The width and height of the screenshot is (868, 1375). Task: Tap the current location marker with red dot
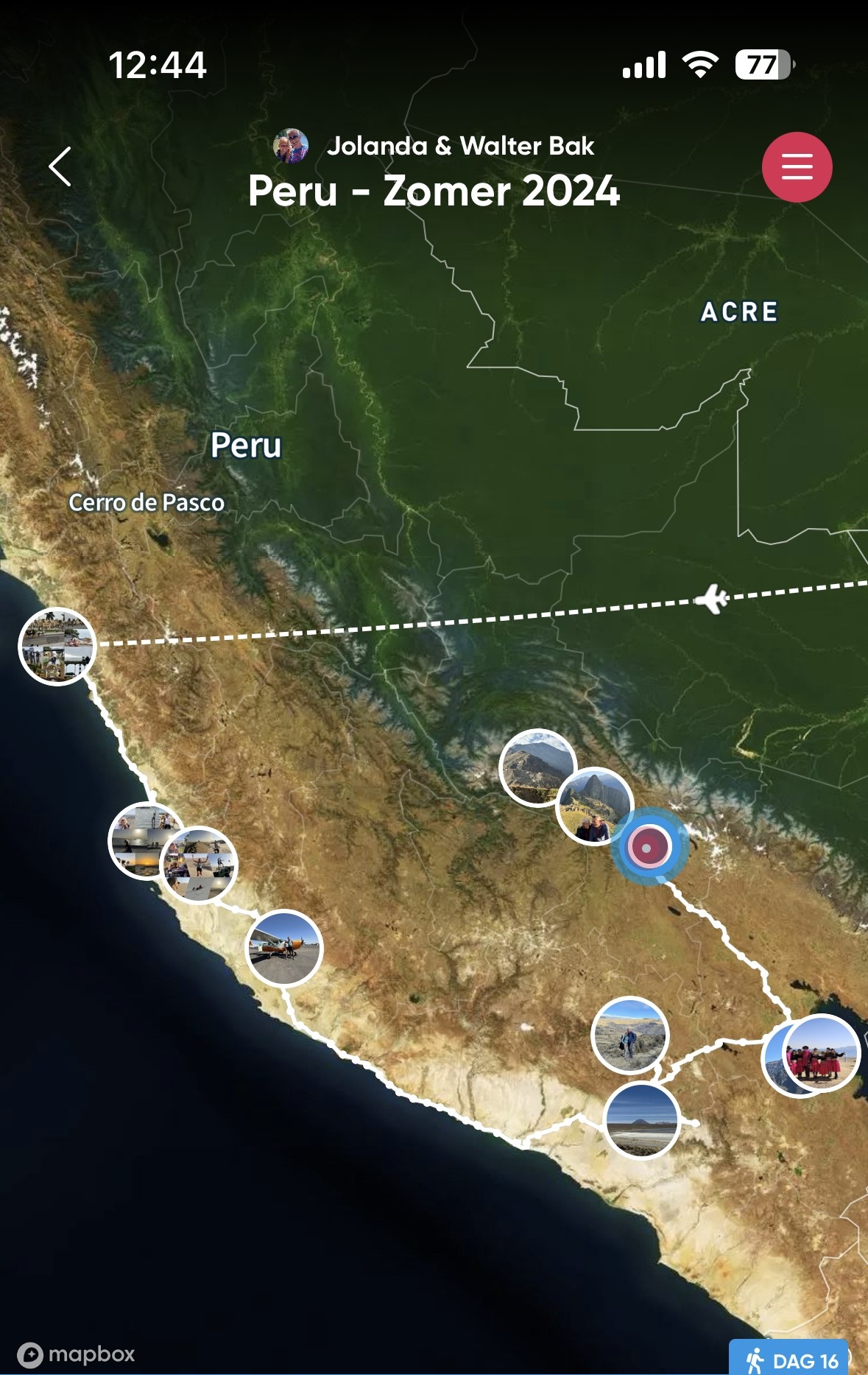click(x=649, y=847)
